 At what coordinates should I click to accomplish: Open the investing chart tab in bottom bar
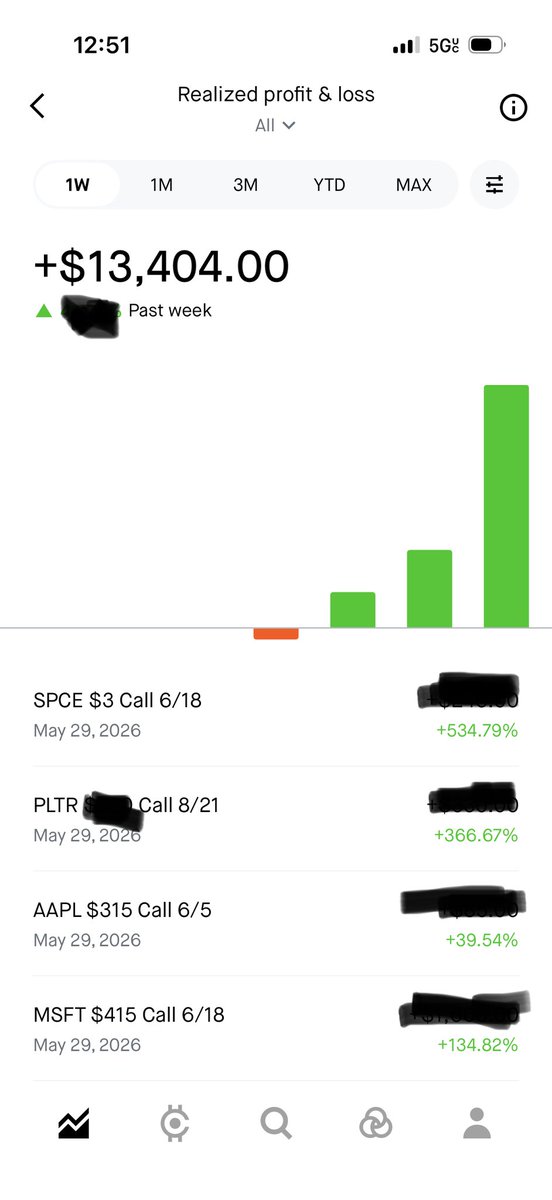[x=74, y=1124]
